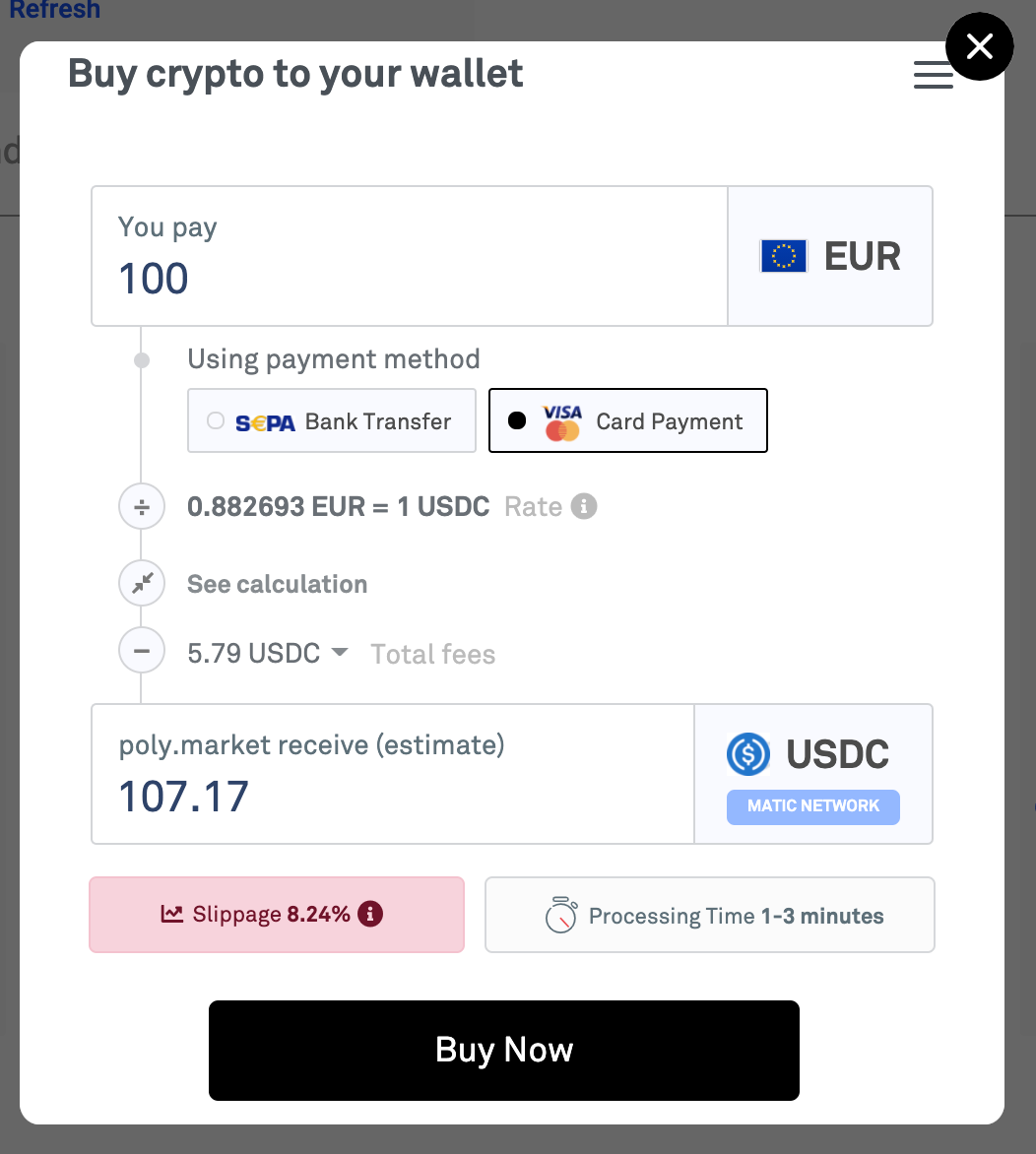Click the Rate info icon

point(584,506)
